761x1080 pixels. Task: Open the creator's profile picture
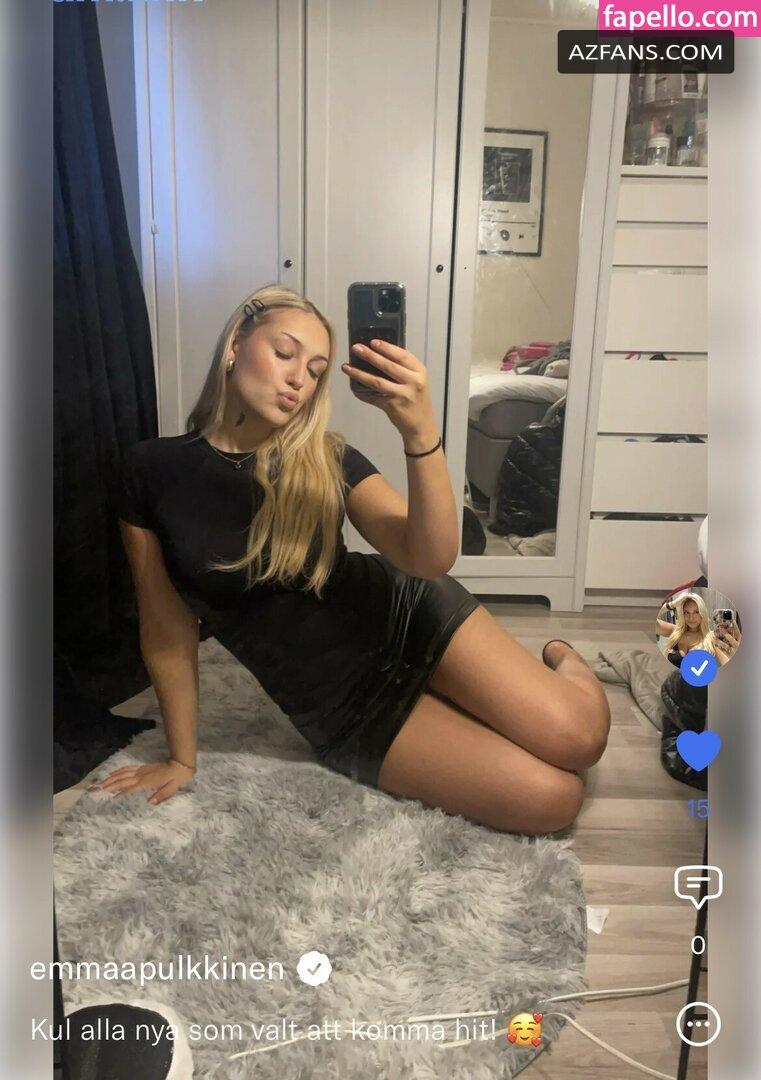point(698,627)
